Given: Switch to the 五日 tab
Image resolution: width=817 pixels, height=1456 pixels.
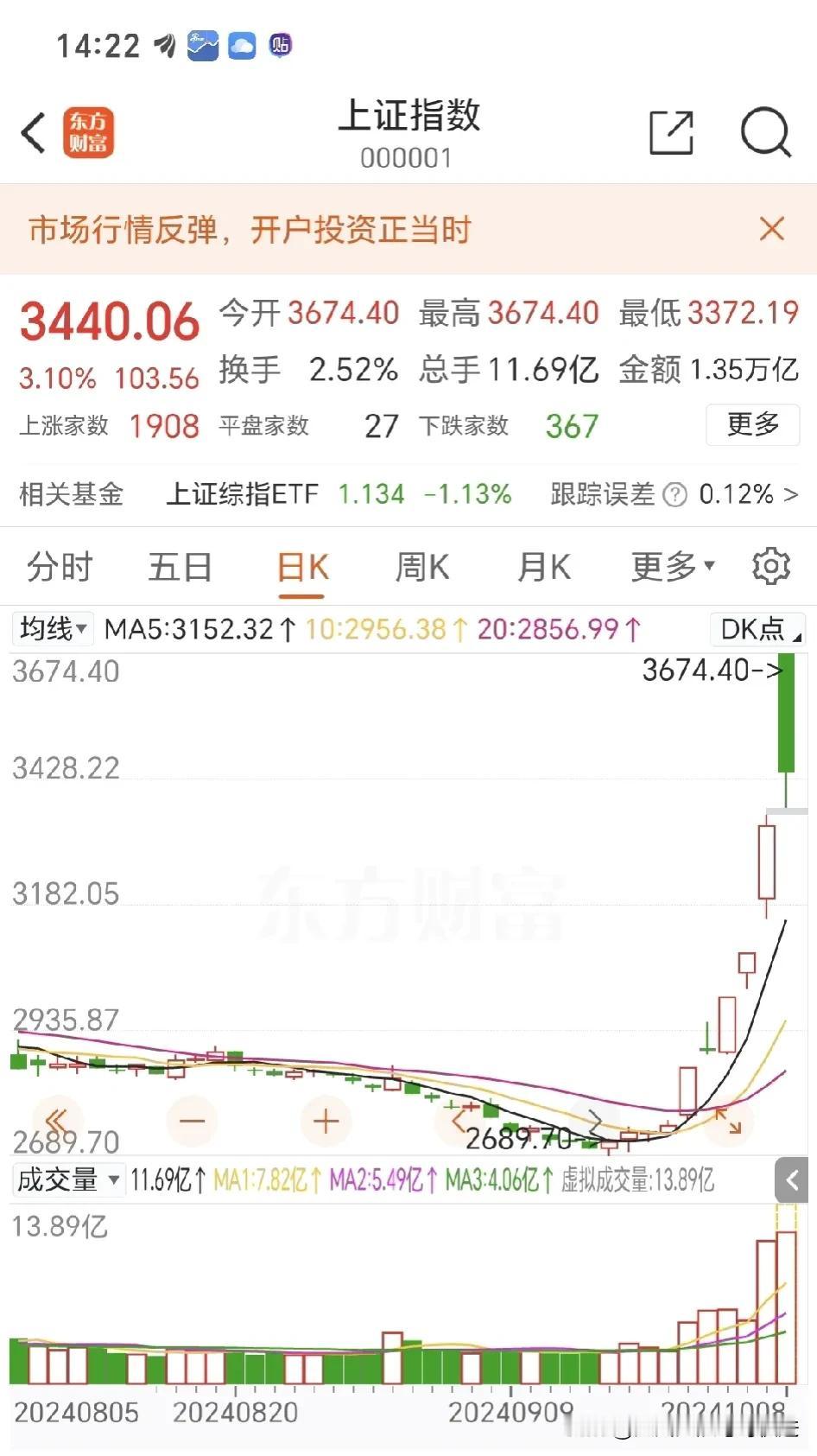Looking at the screenshot, I should pos(180,568).
